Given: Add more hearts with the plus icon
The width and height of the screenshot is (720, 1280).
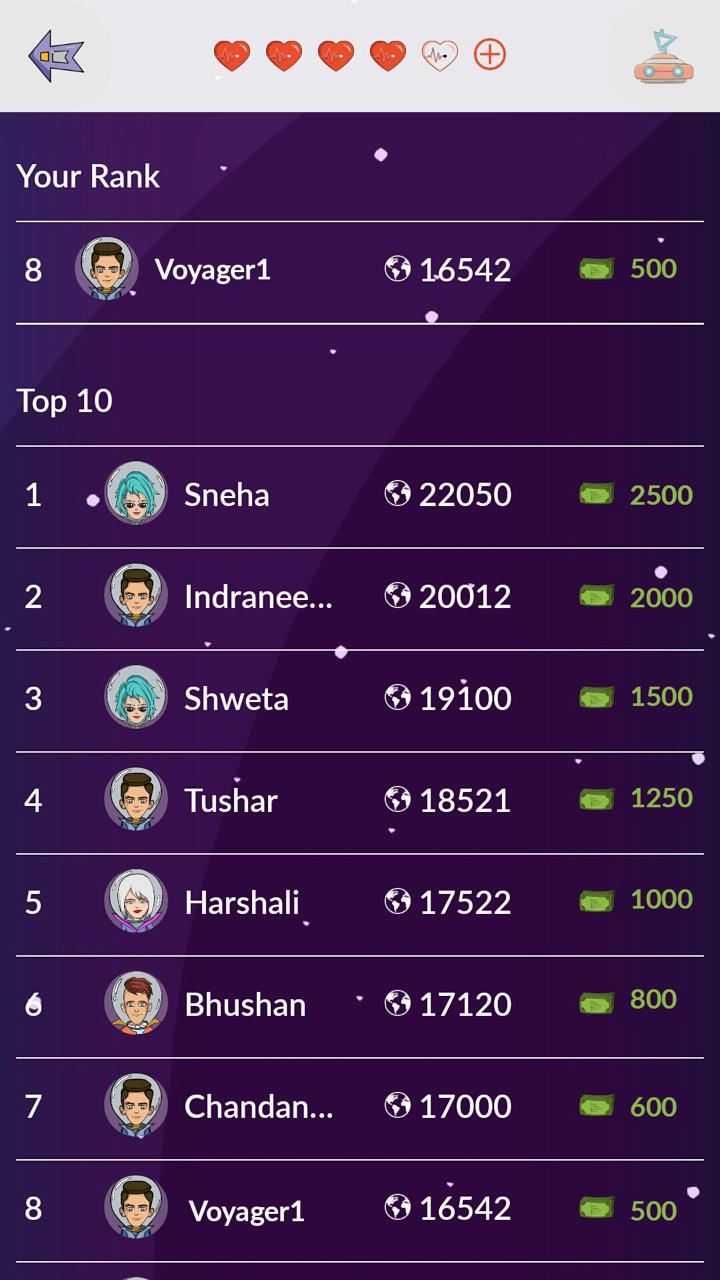Looking at the screenshot, I should tap(490, 54).
